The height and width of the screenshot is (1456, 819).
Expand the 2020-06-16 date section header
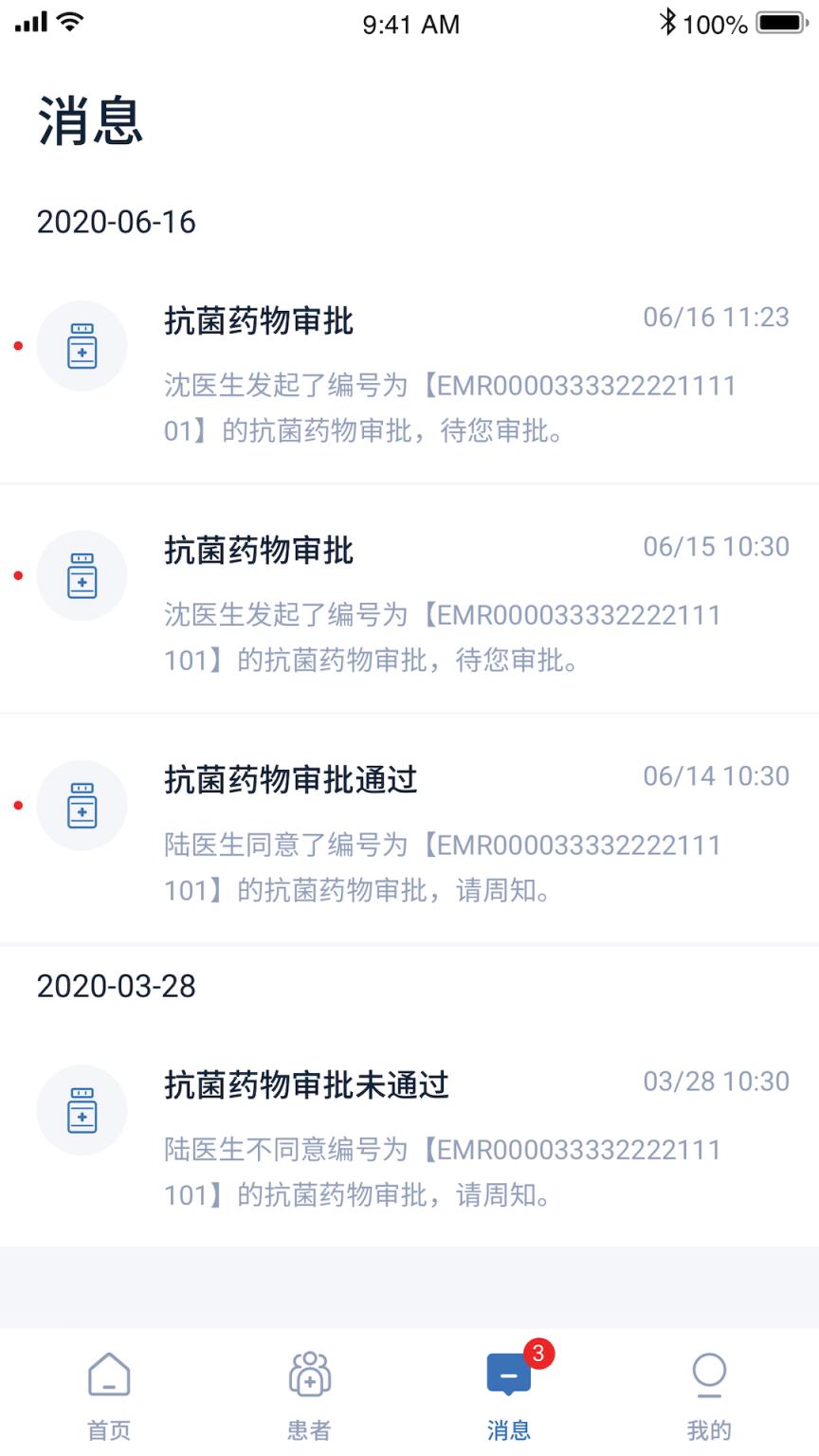(x=115, y=222)
